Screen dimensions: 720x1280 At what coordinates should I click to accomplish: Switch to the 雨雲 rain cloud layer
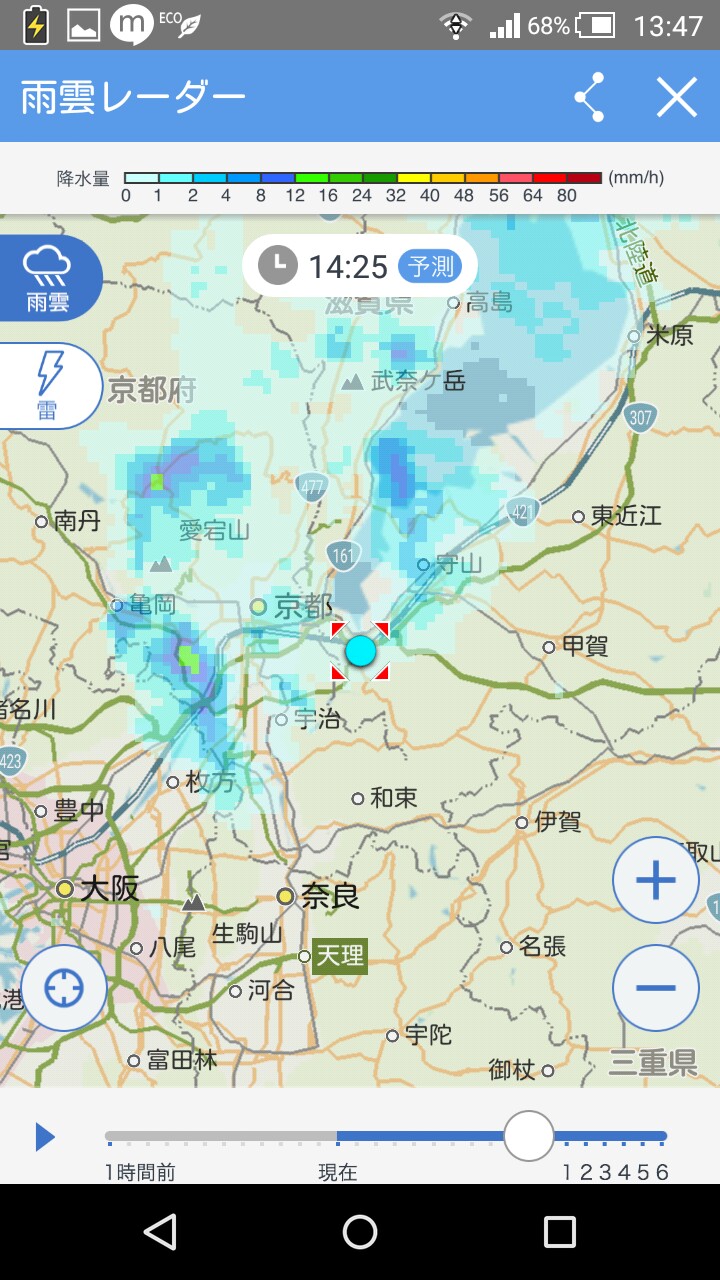[x=48, y=278]
